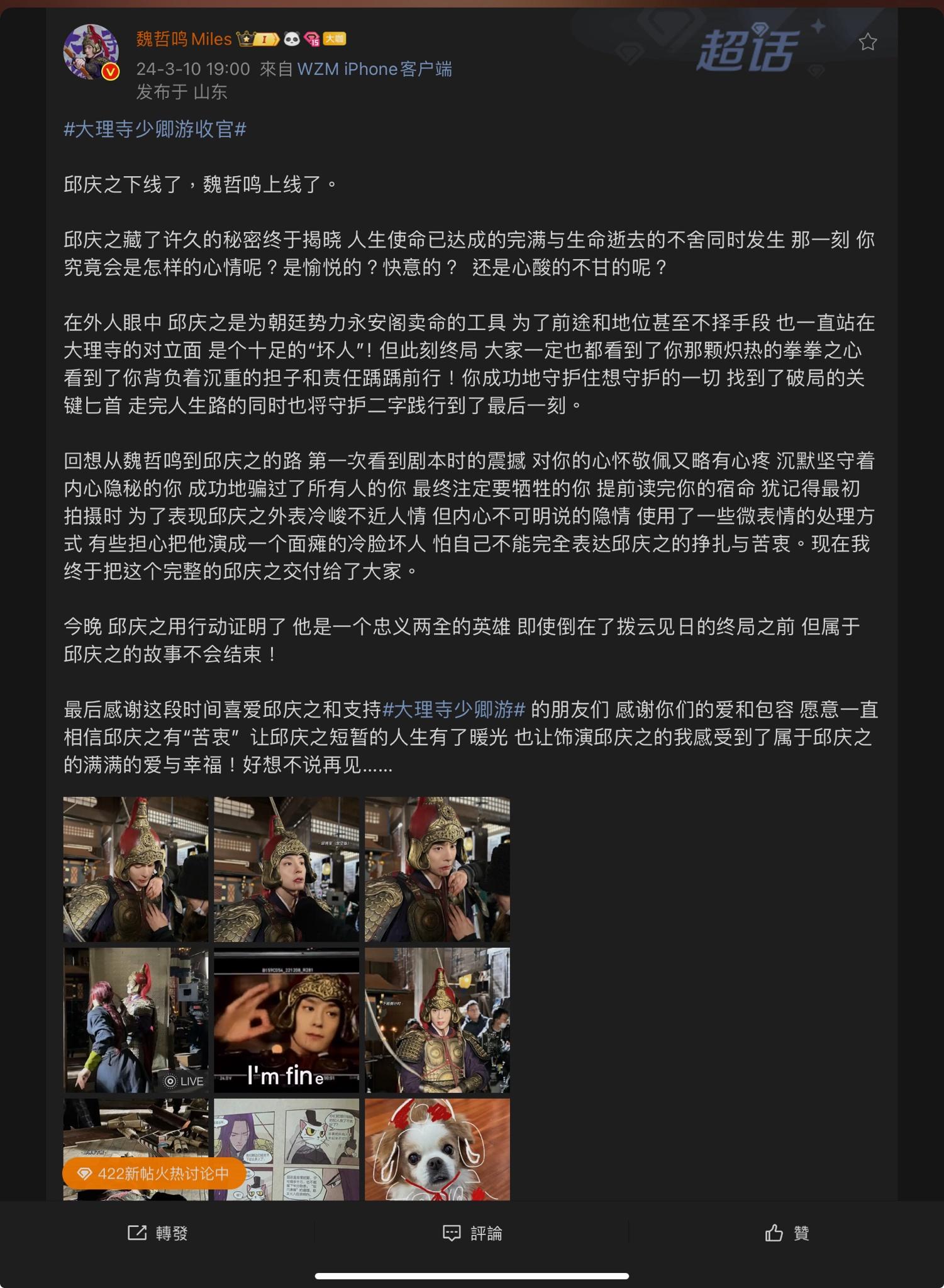Open hashtag #大理寺少卿游收官#
944x1288 pixels.
click(x=155, y=130)
